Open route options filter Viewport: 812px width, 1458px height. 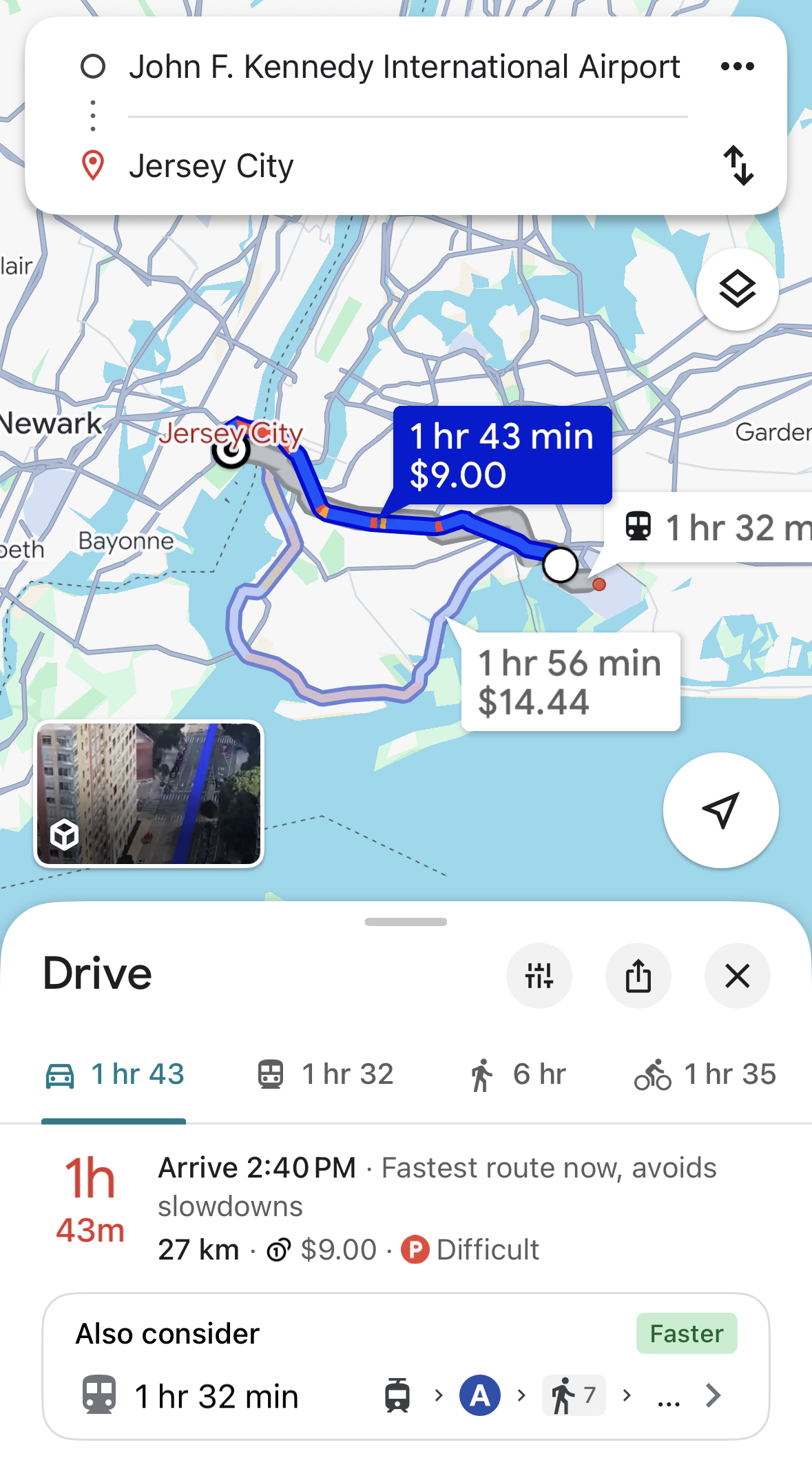coord(539,976)
